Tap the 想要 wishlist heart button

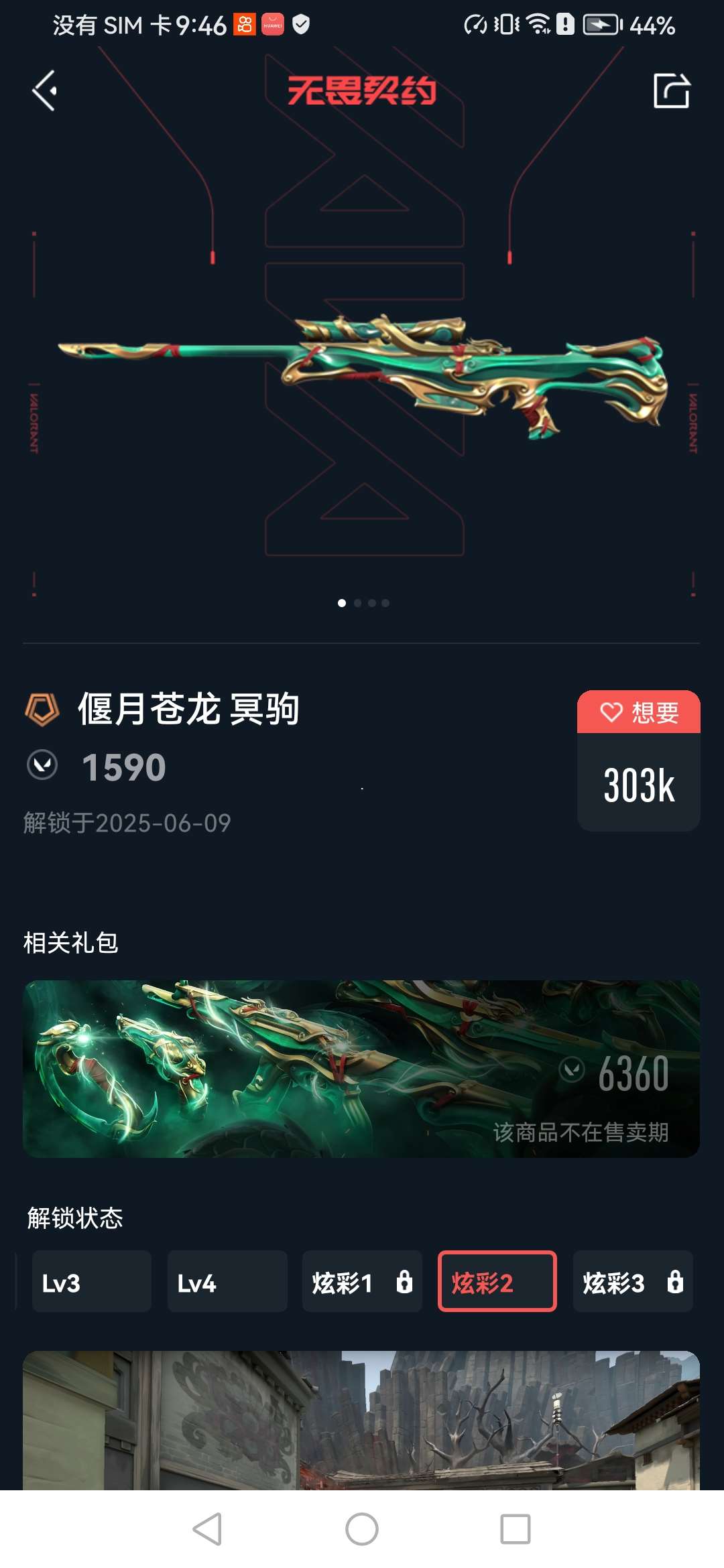(x=638, y=712)
